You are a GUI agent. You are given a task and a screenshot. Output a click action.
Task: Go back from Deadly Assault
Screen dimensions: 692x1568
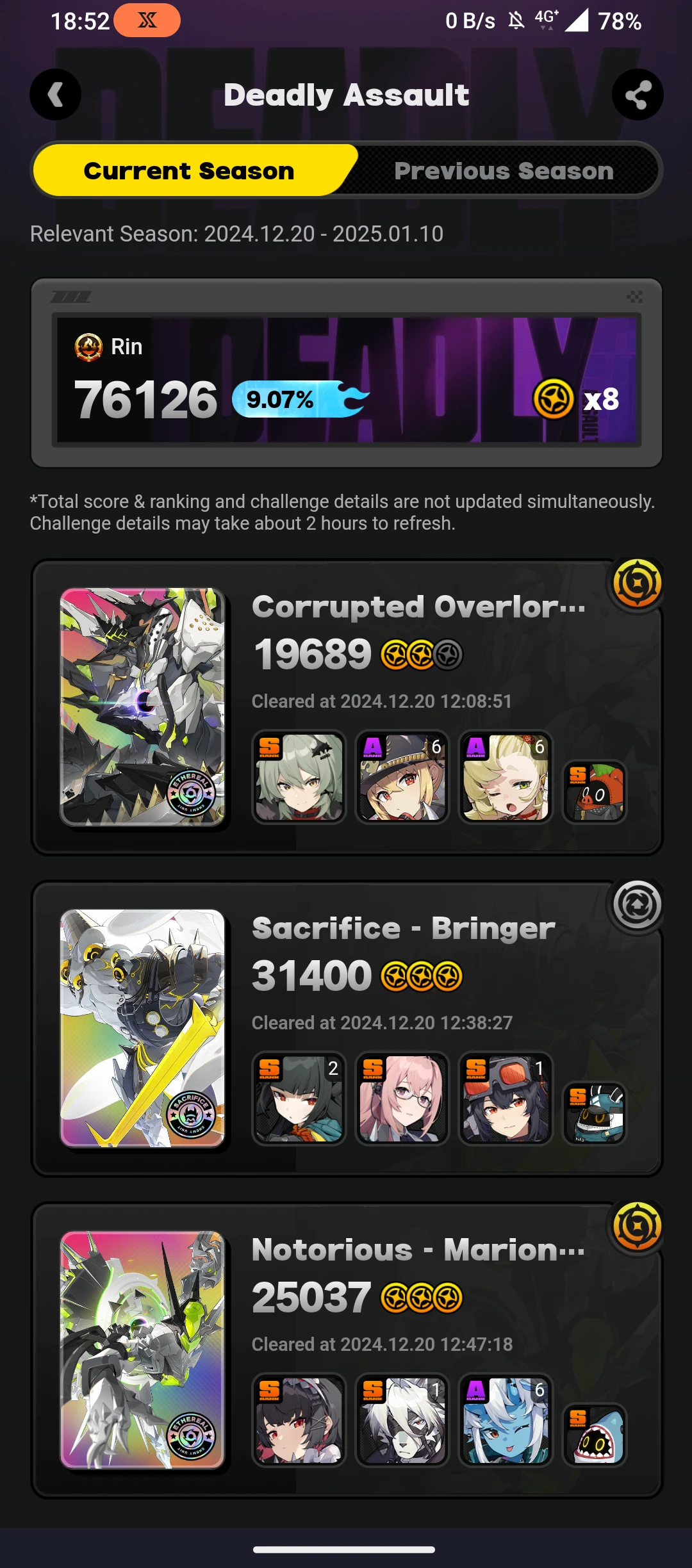(x=55, y=95)
